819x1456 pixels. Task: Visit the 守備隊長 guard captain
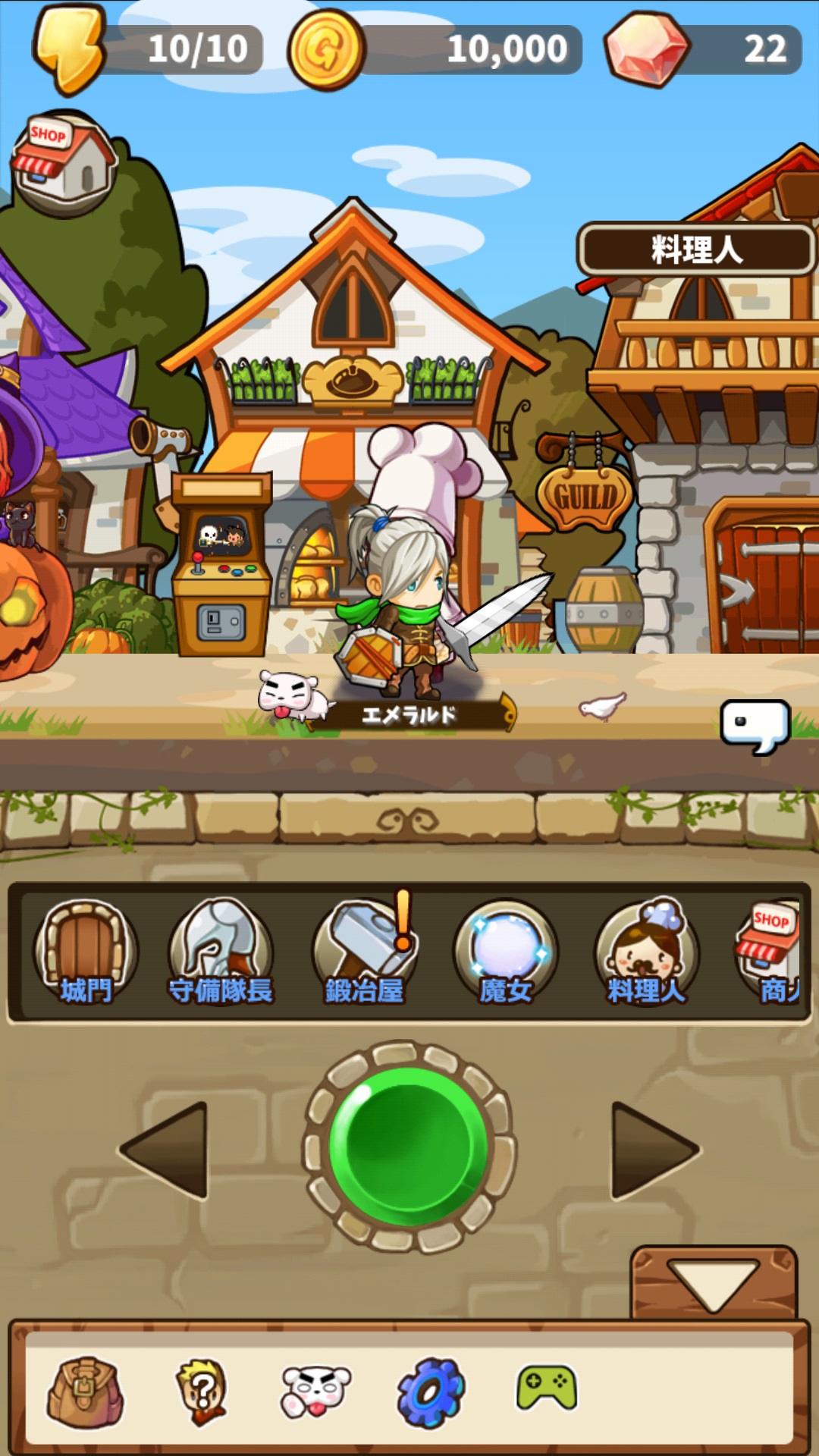(x=221, y=952)
